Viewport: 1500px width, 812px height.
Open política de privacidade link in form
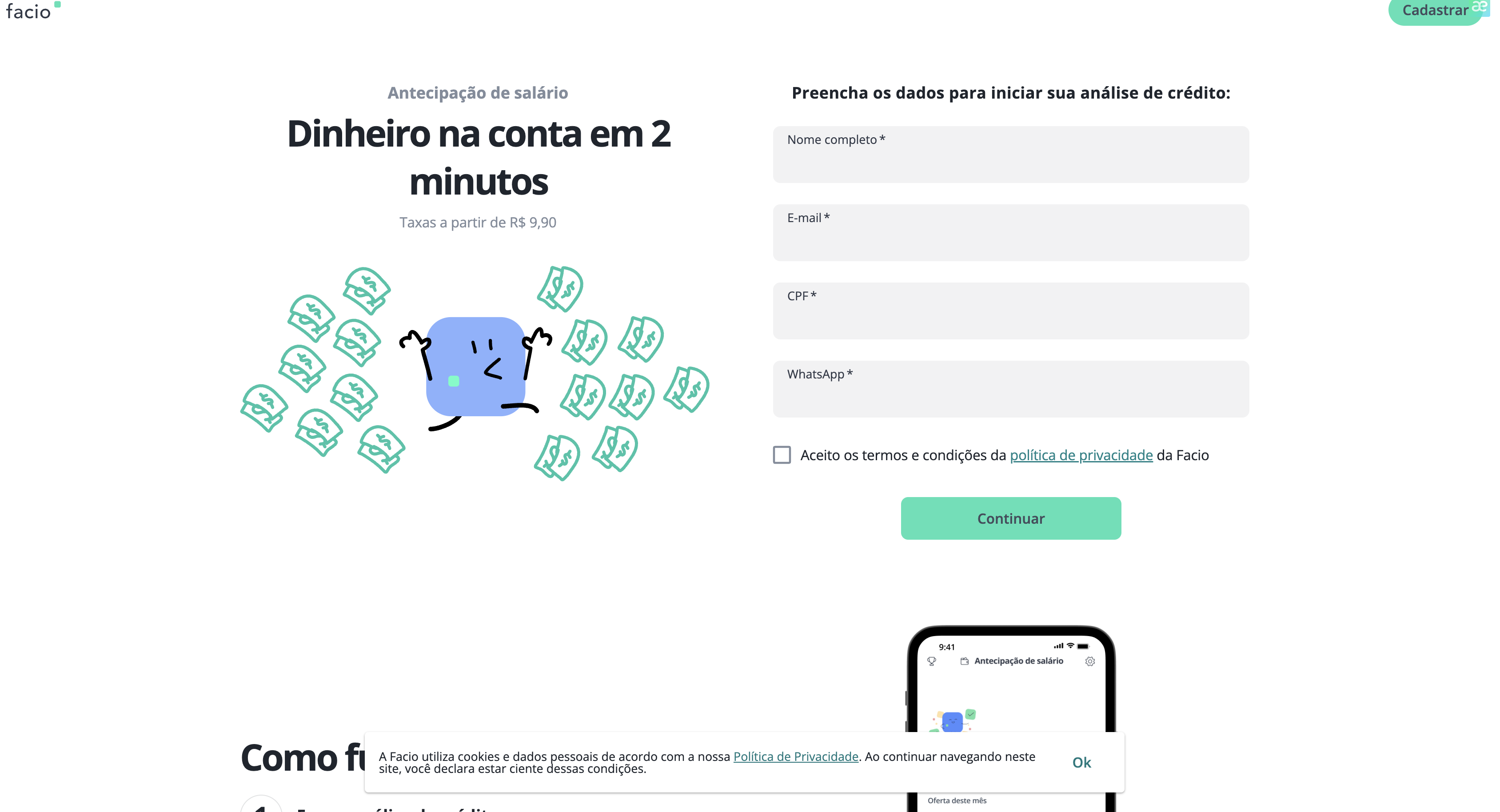click(1081, 455)
